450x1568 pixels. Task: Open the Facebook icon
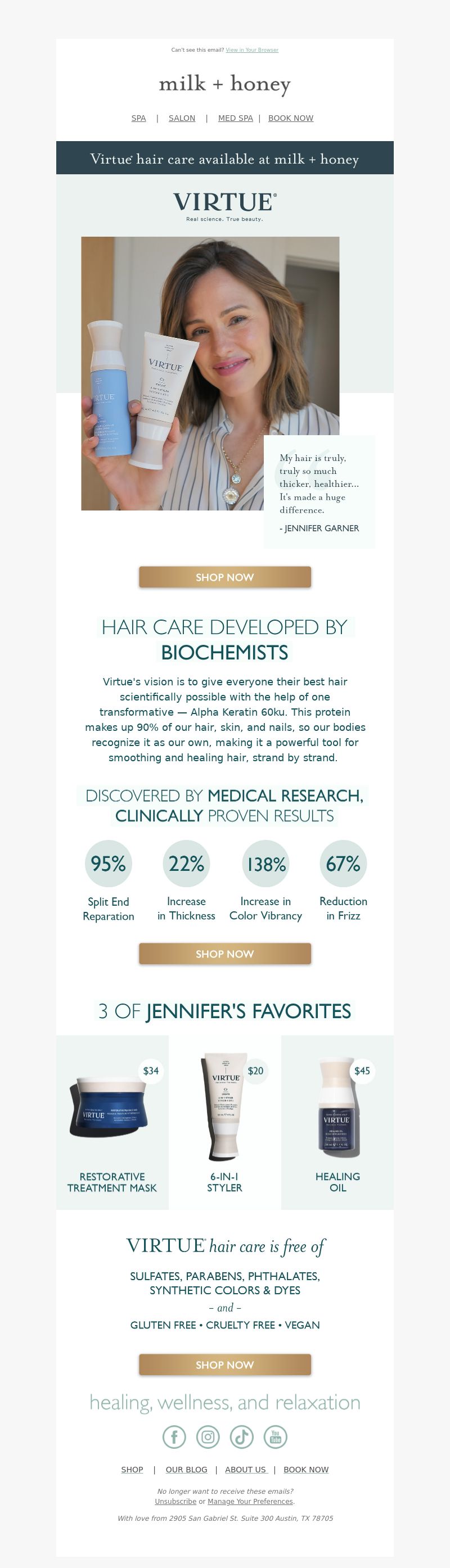click(174, 1436)
